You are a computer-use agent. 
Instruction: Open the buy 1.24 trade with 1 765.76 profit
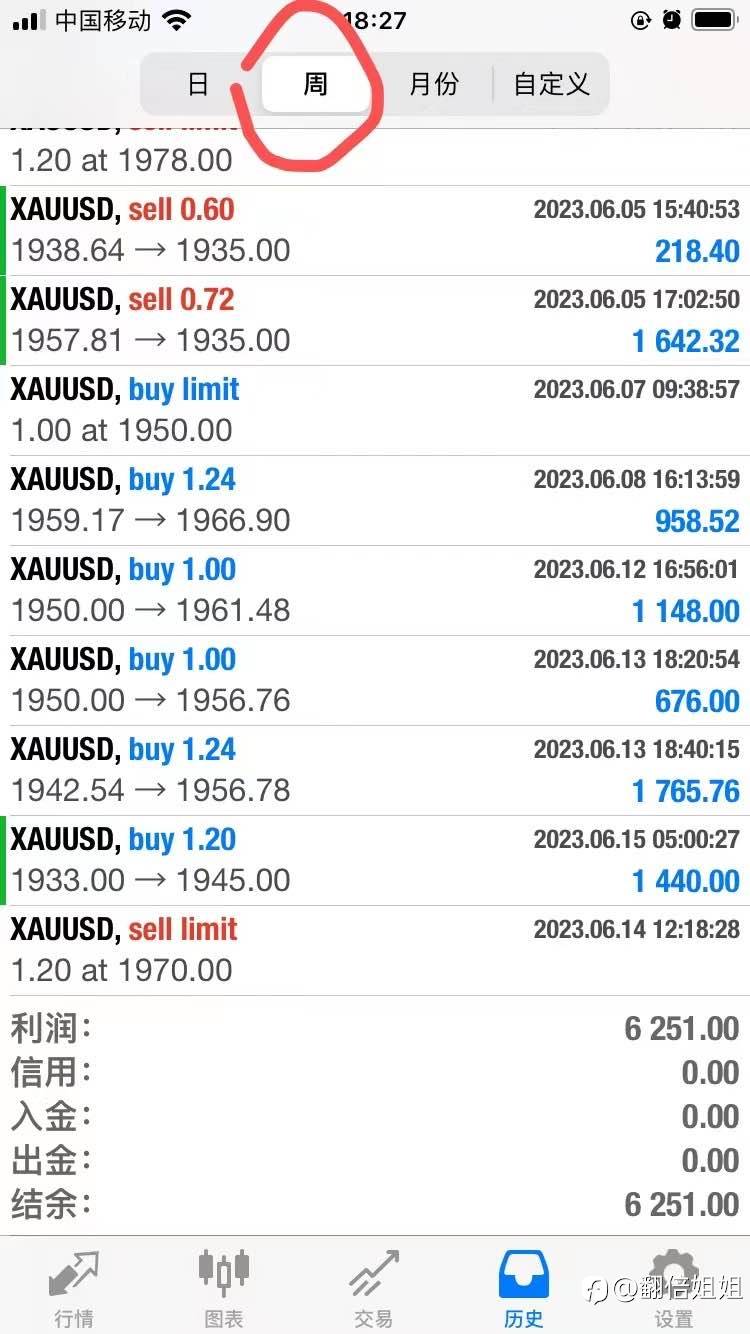coord(375,770)
